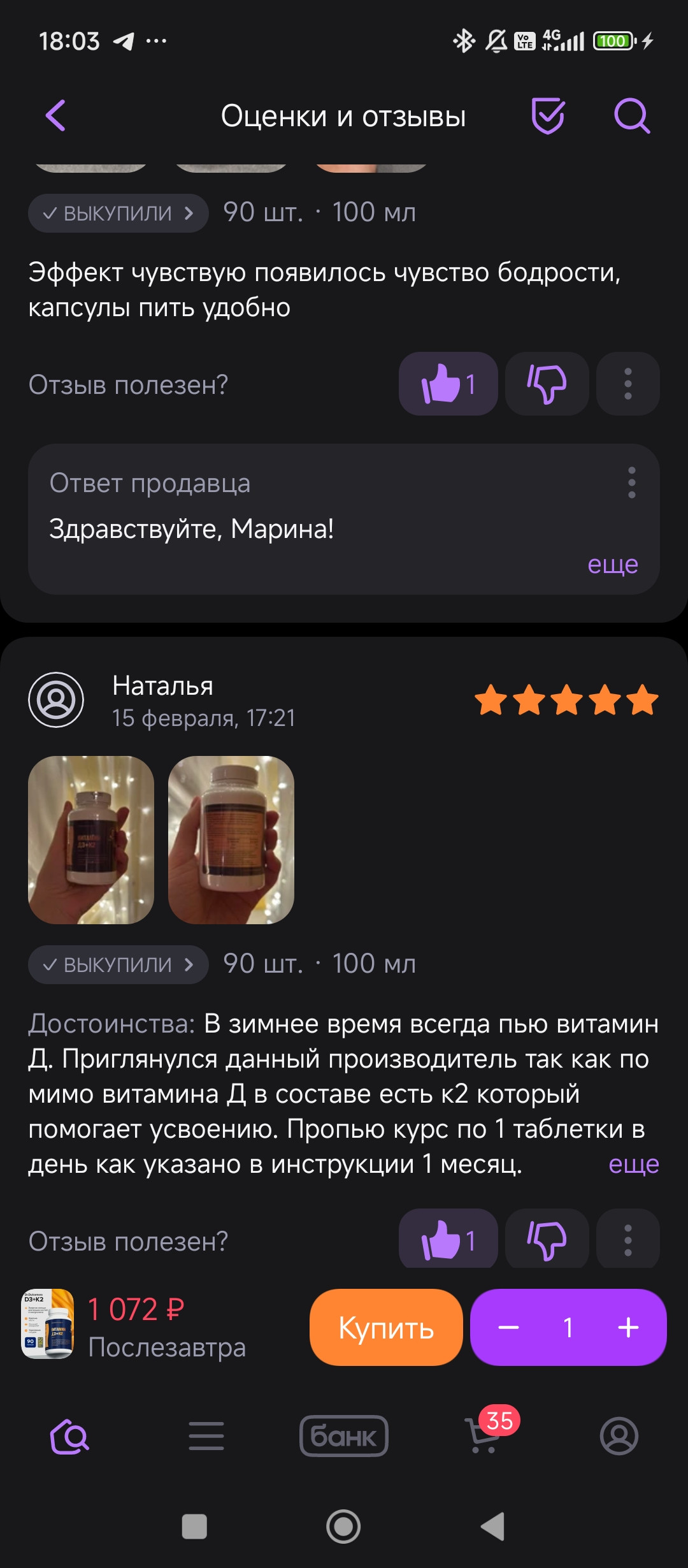This screenshot has width=688, height=1568.
Task: Open Наталья's second review photo
Action: pos(231,839)
